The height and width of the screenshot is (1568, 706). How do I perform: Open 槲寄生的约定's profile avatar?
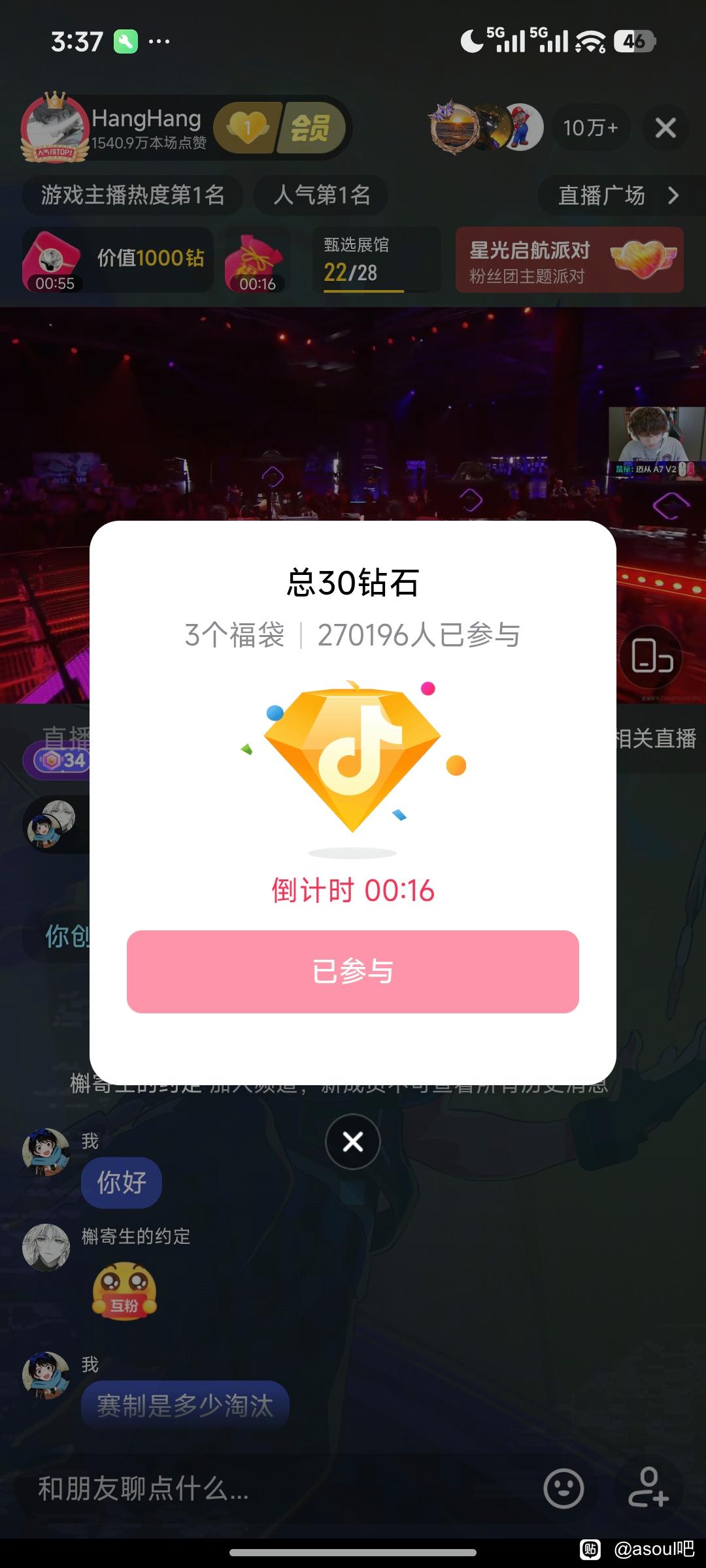click(x=46, y=1247)
